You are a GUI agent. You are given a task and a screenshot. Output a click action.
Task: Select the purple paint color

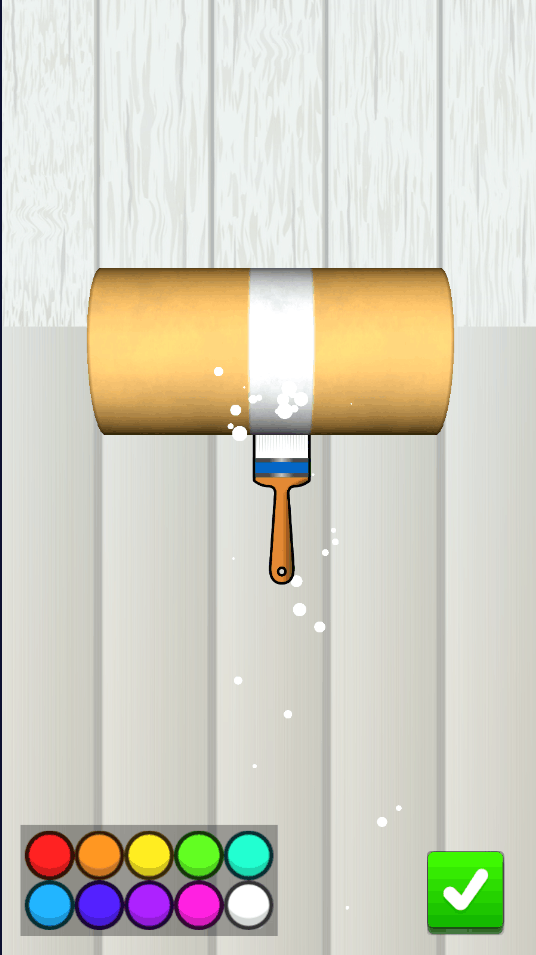click(x=149, y=905)
